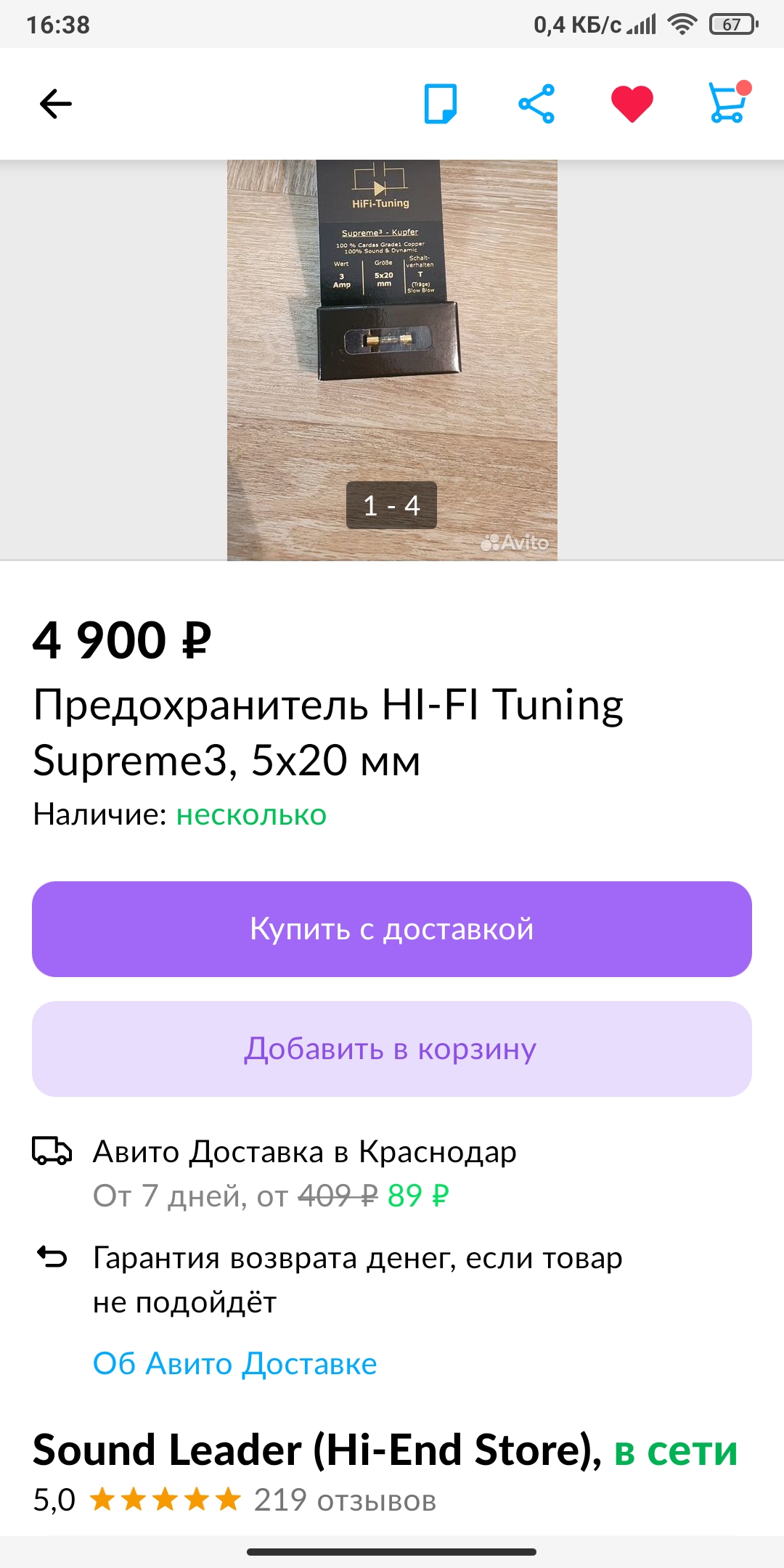Viewport: 784px width, 1568px height.
Task: Open the product photo gallery
Action: coord(392,360)
